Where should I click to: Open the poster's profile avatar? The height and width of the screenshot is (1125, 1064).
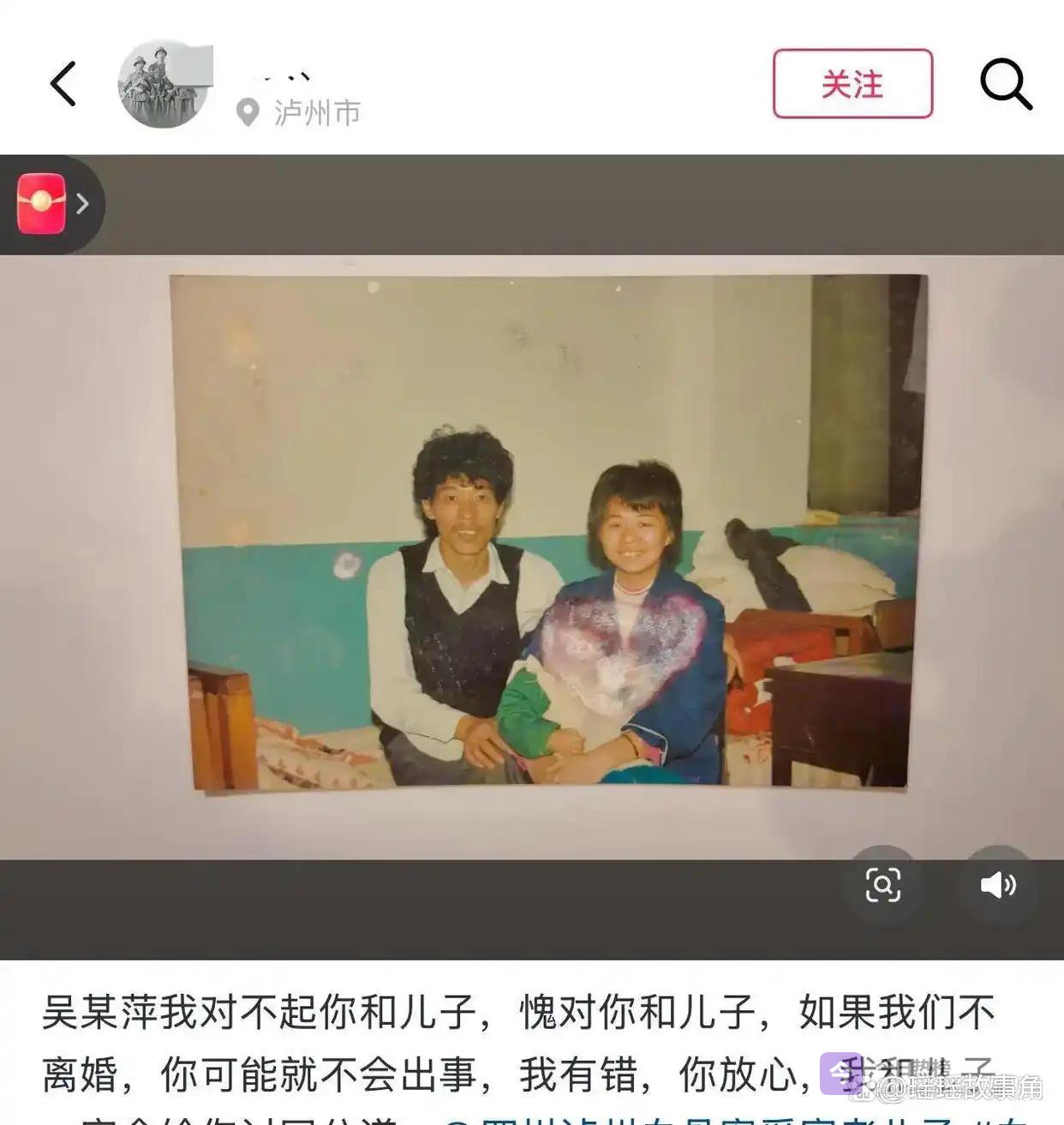coord(163,84)
